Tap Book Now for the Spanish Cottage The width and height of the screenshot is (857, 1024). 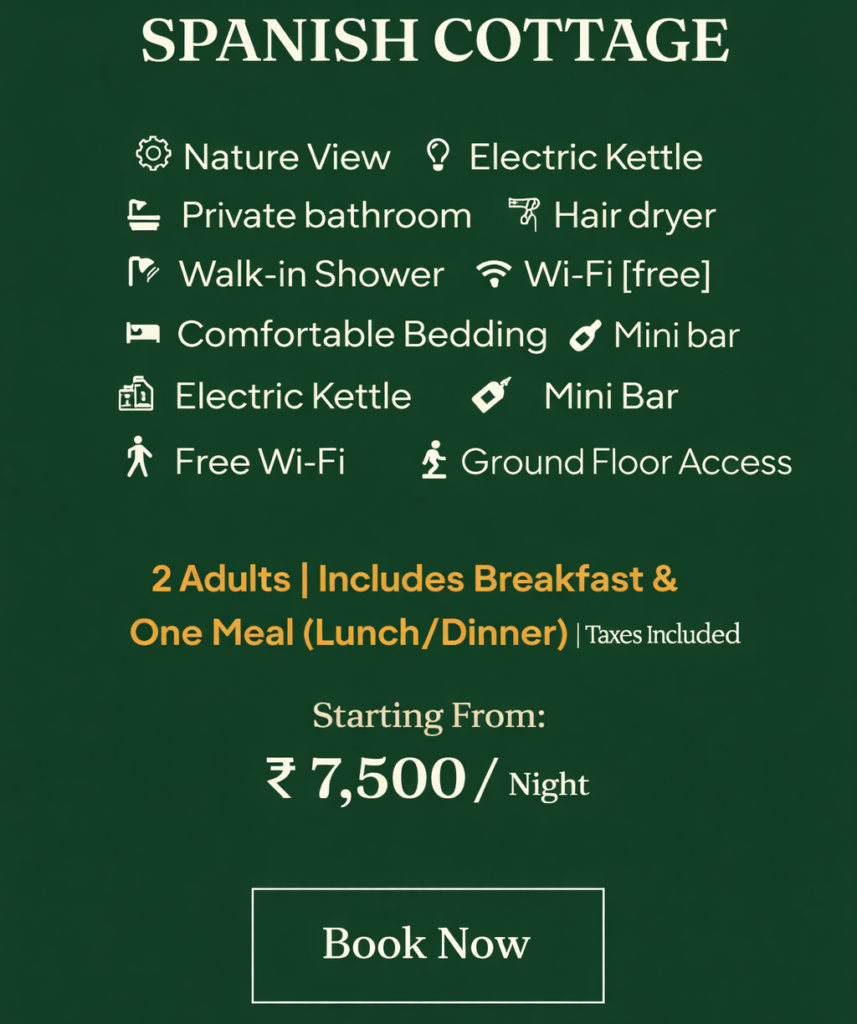coord(427,944)
